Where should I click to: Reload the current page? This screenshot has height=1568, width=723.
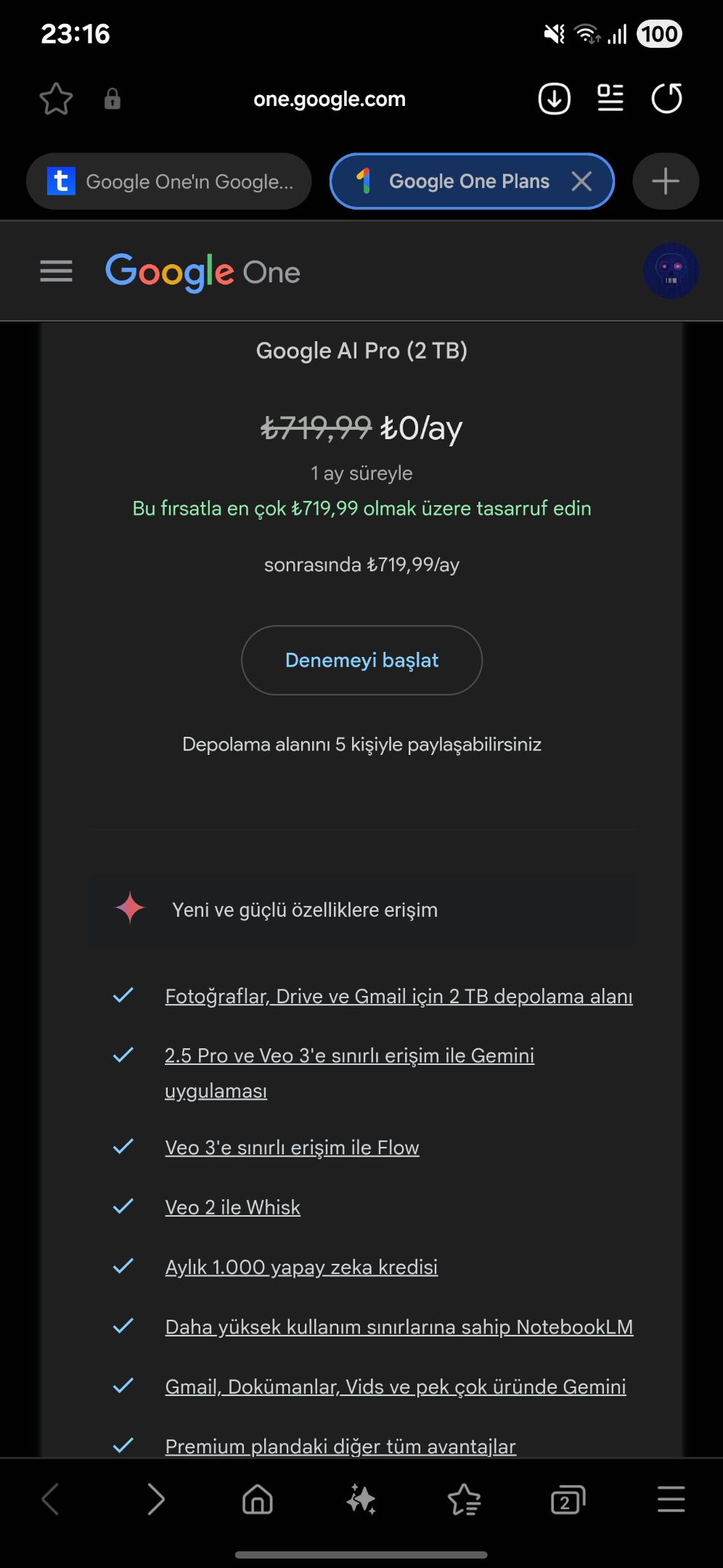click(666, 99)
